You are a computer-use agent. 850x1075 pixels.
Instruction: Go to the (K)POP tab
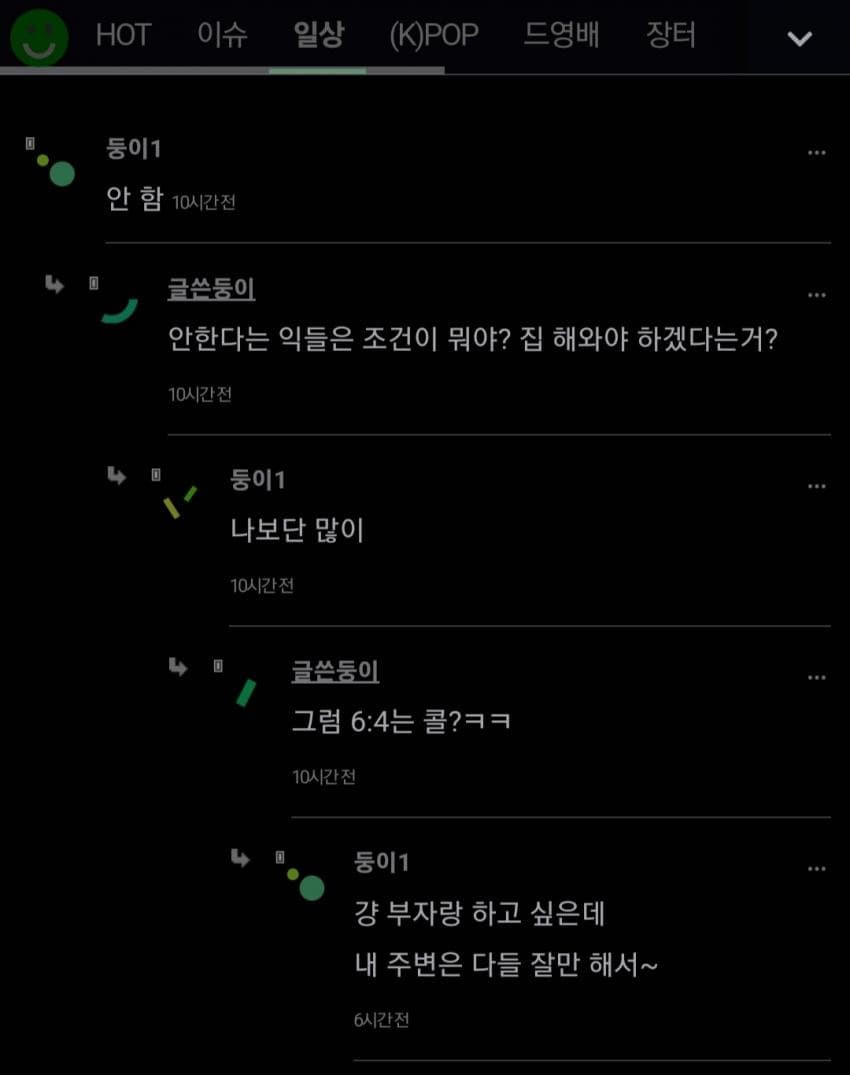[434, 36]
